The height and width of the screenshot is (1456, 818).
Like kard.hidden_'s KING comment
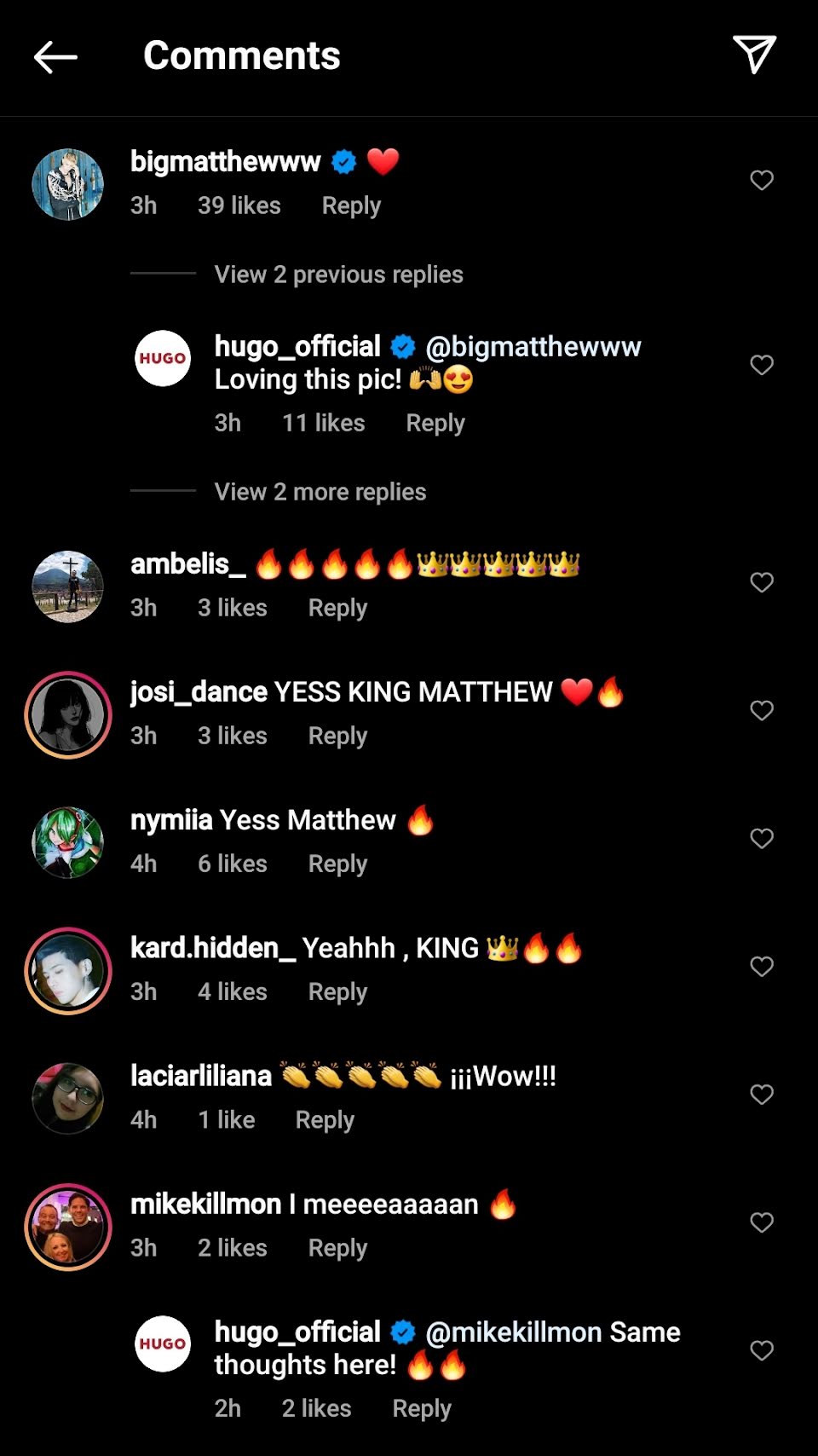pyautogui.click(x=761, y=967)
